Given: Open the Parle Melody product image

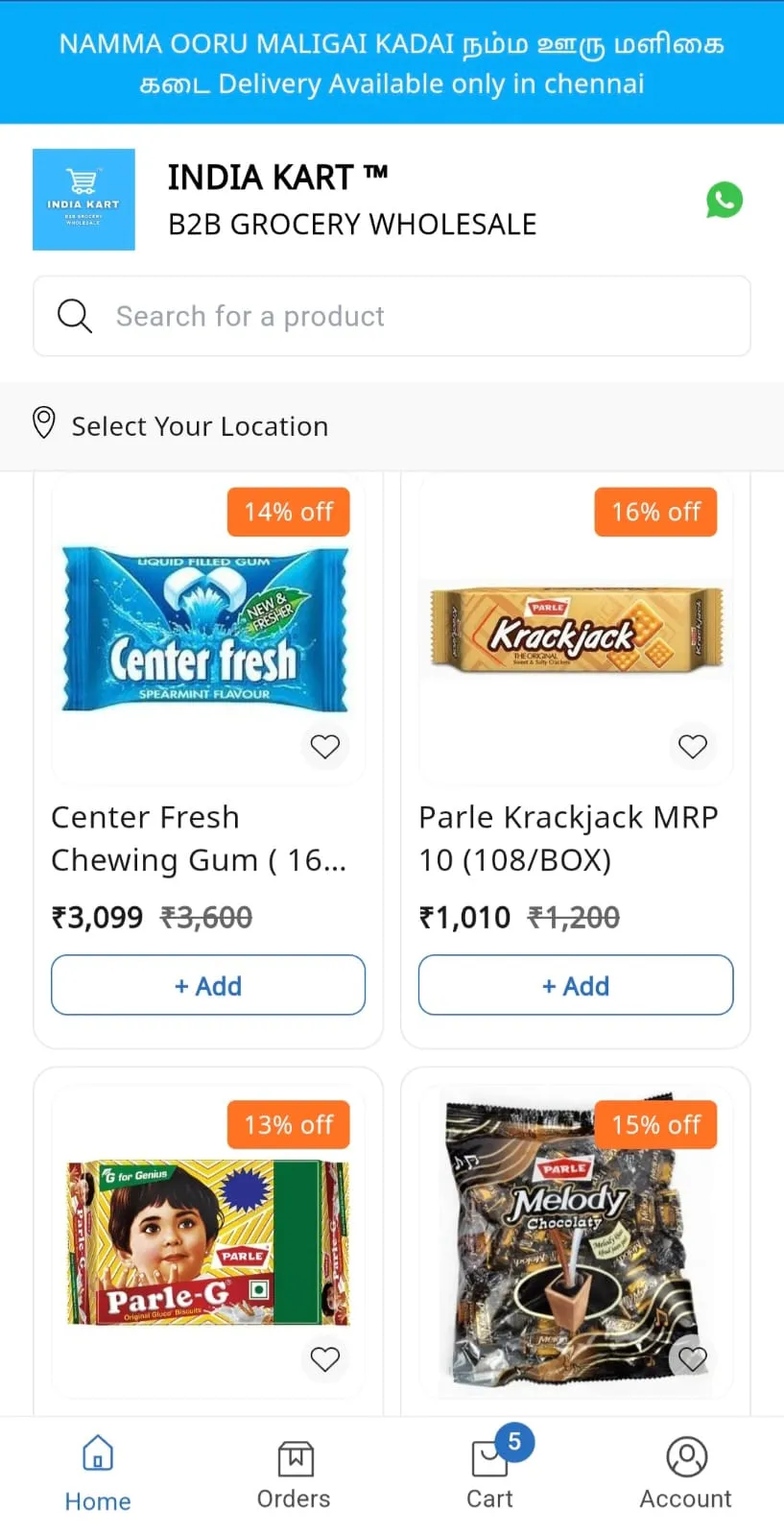Looking at the screenshot, I should coord(575,1238).
